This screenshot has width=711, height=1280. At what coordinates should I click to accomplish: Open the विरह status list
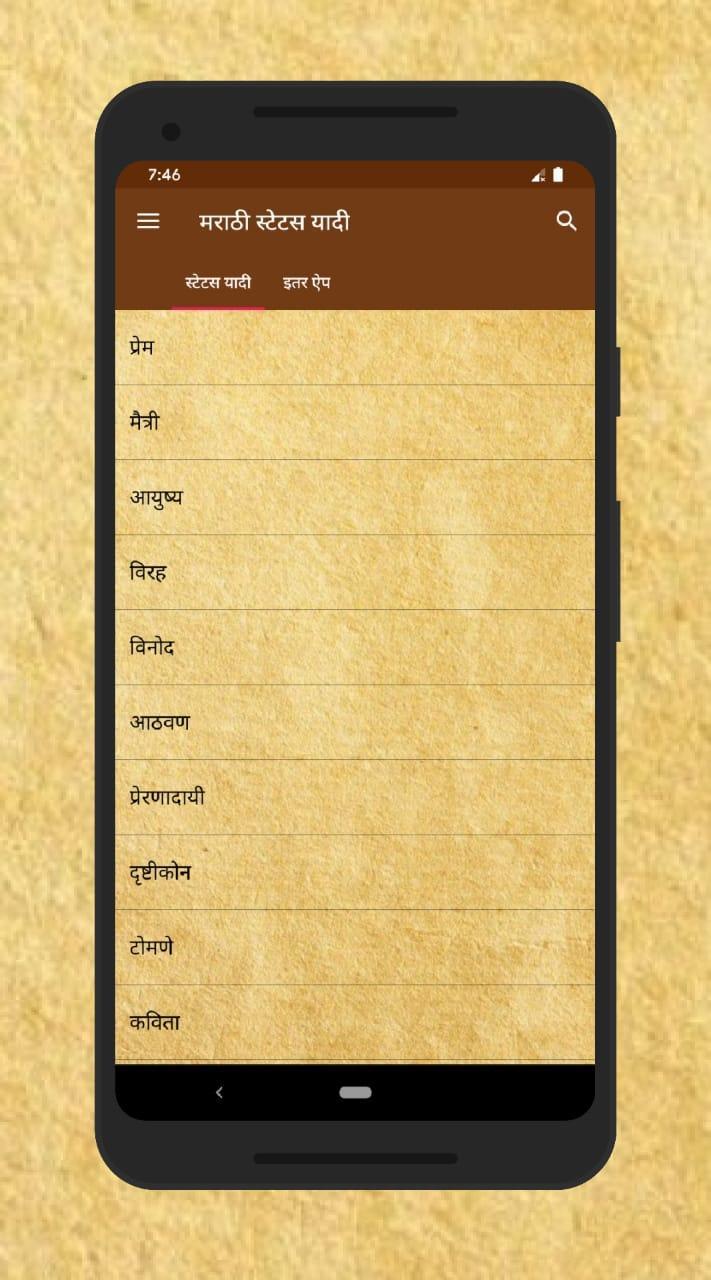click(x=355, y=573)
